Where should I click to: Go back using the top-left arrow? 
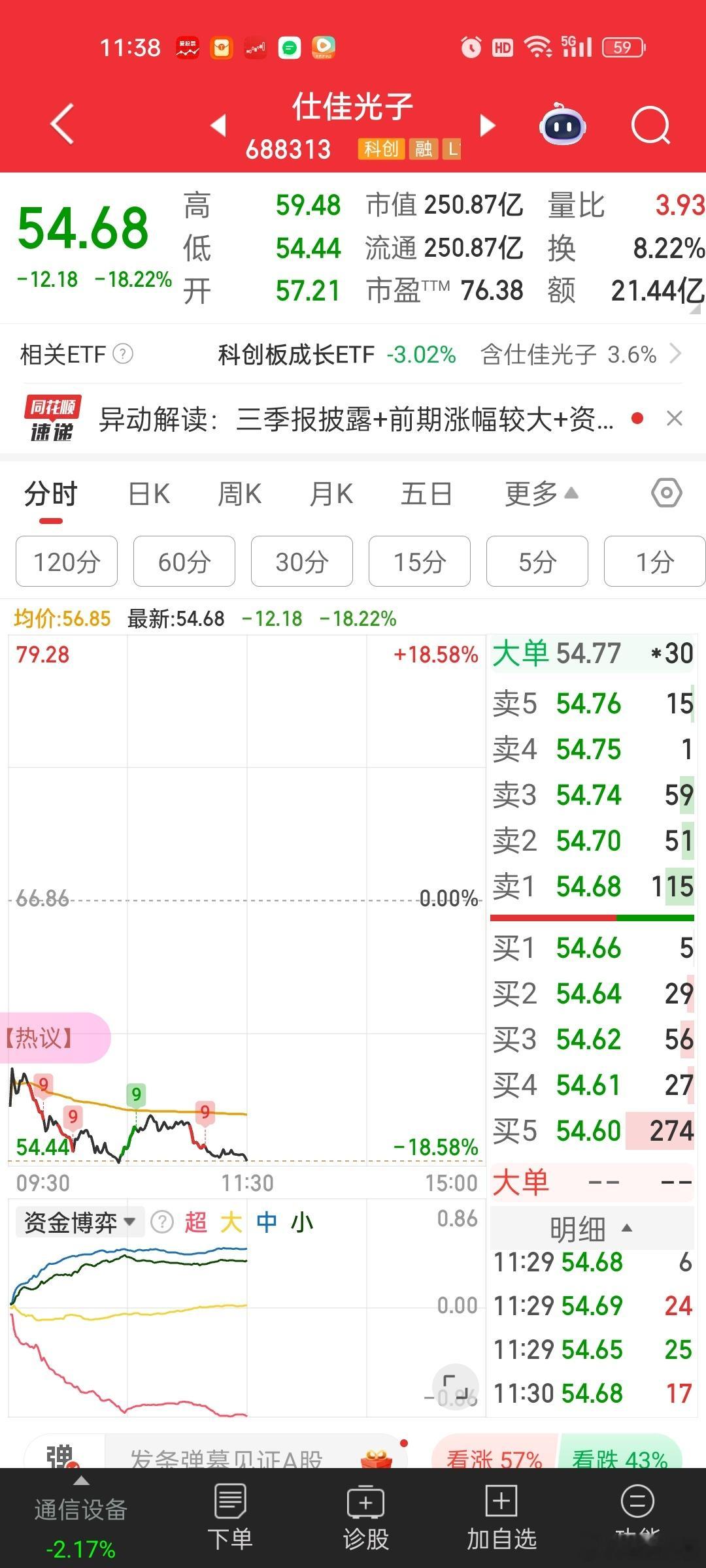(x=61, y=124)
